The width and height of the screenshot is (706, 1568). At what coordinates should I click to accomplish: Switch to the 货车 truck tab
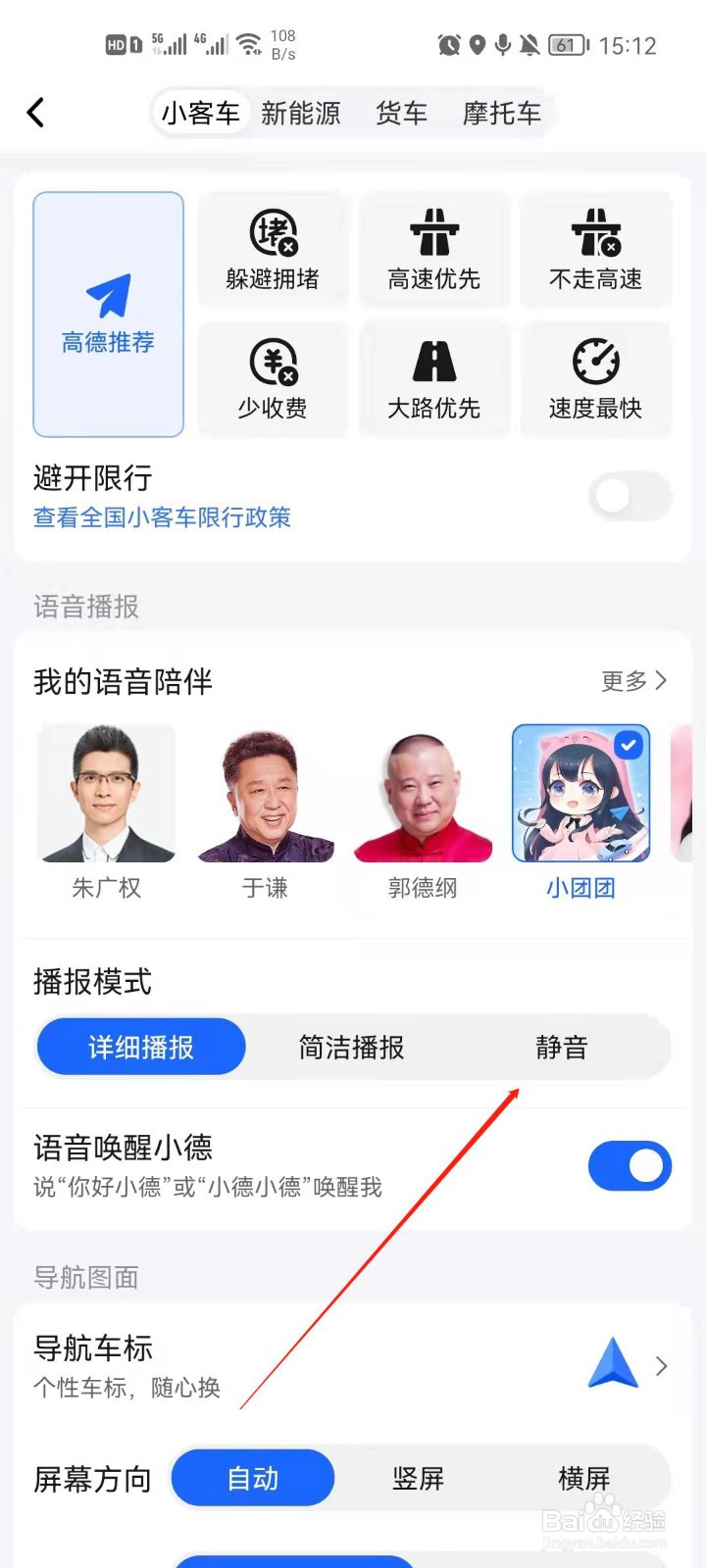[x=401, y=112]
